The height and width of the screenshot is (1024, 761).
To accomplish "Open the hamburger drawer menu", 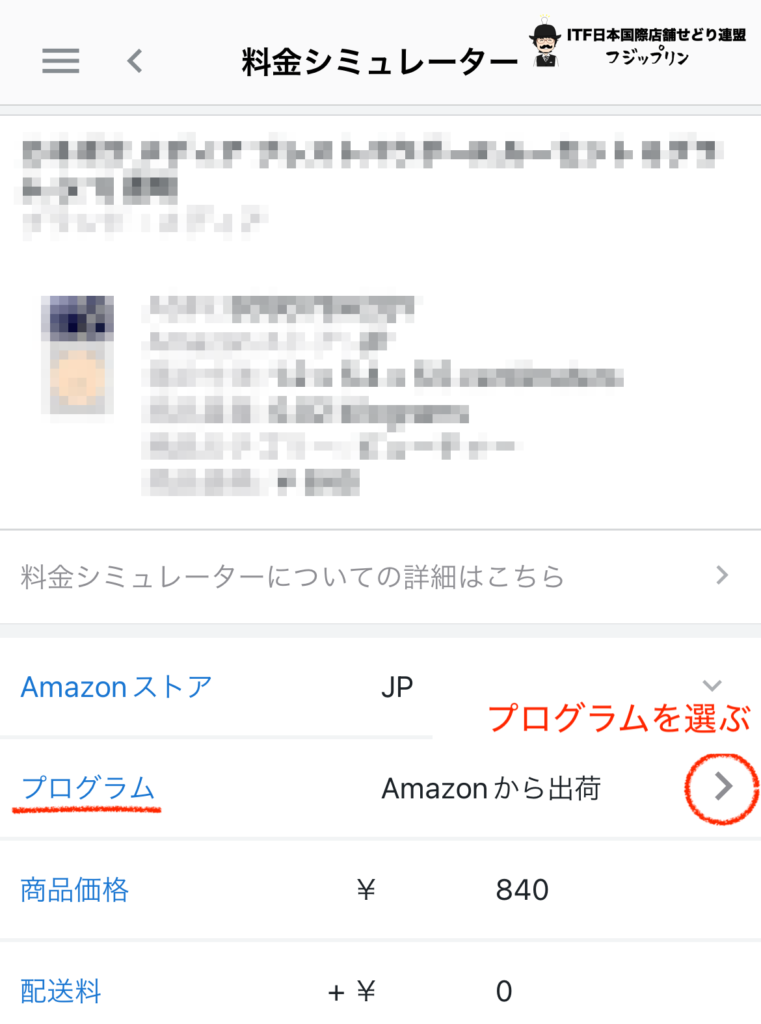I will click(x=60, y=61).
